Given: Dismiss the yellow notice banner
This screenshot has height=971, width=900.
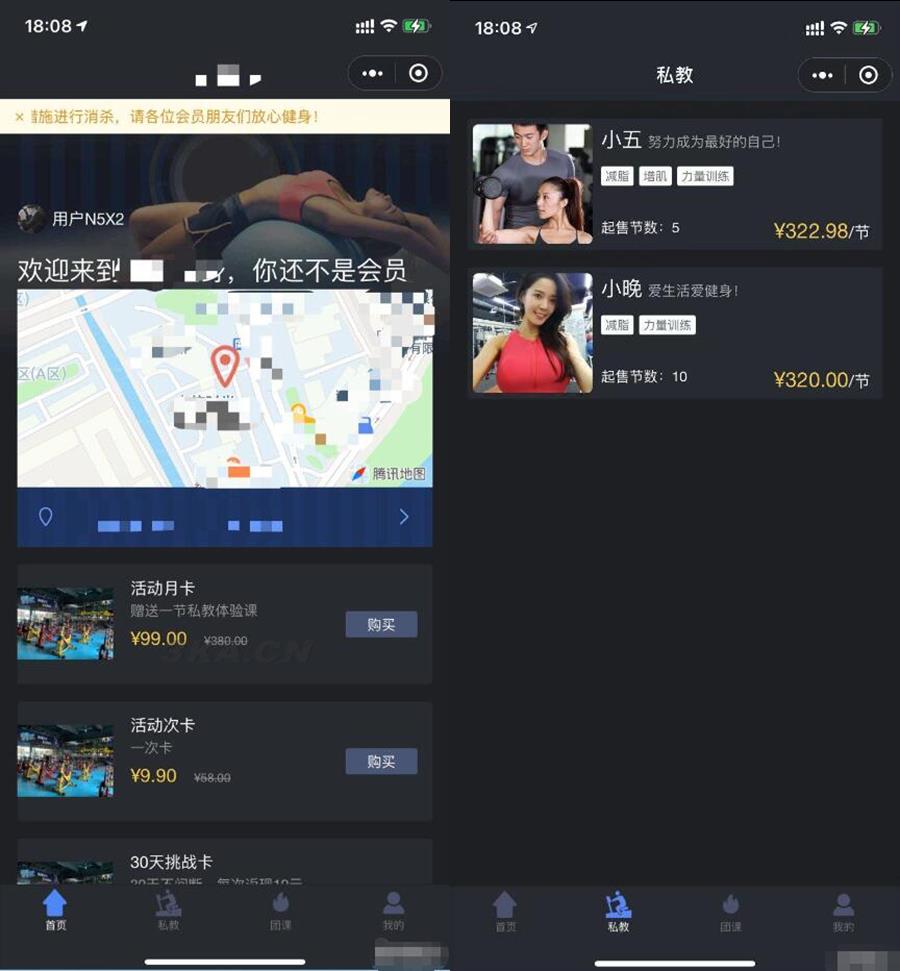Looking at the screenshot, I should coord(19,118).
